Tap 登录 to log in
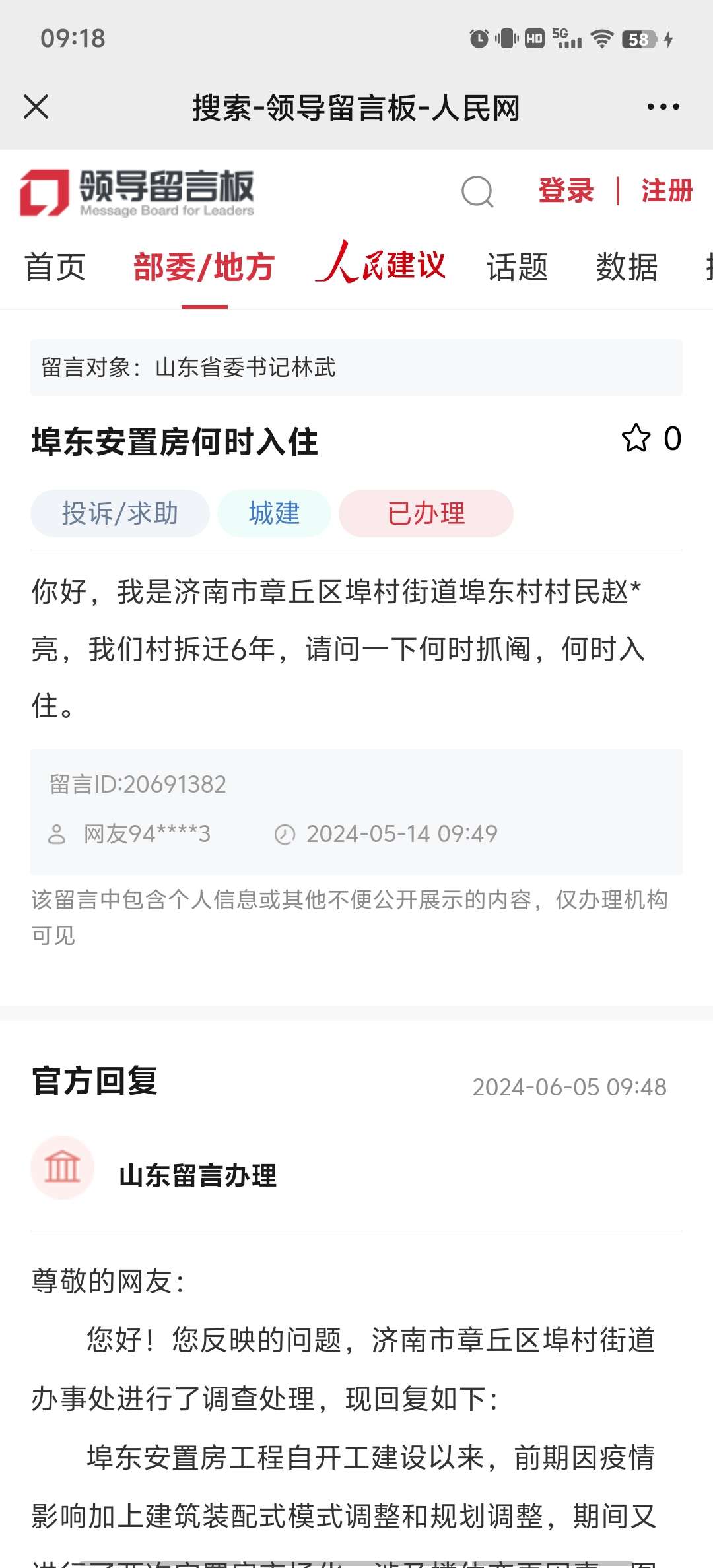This screenshot has height=1568, width=713. coord(566,191)
